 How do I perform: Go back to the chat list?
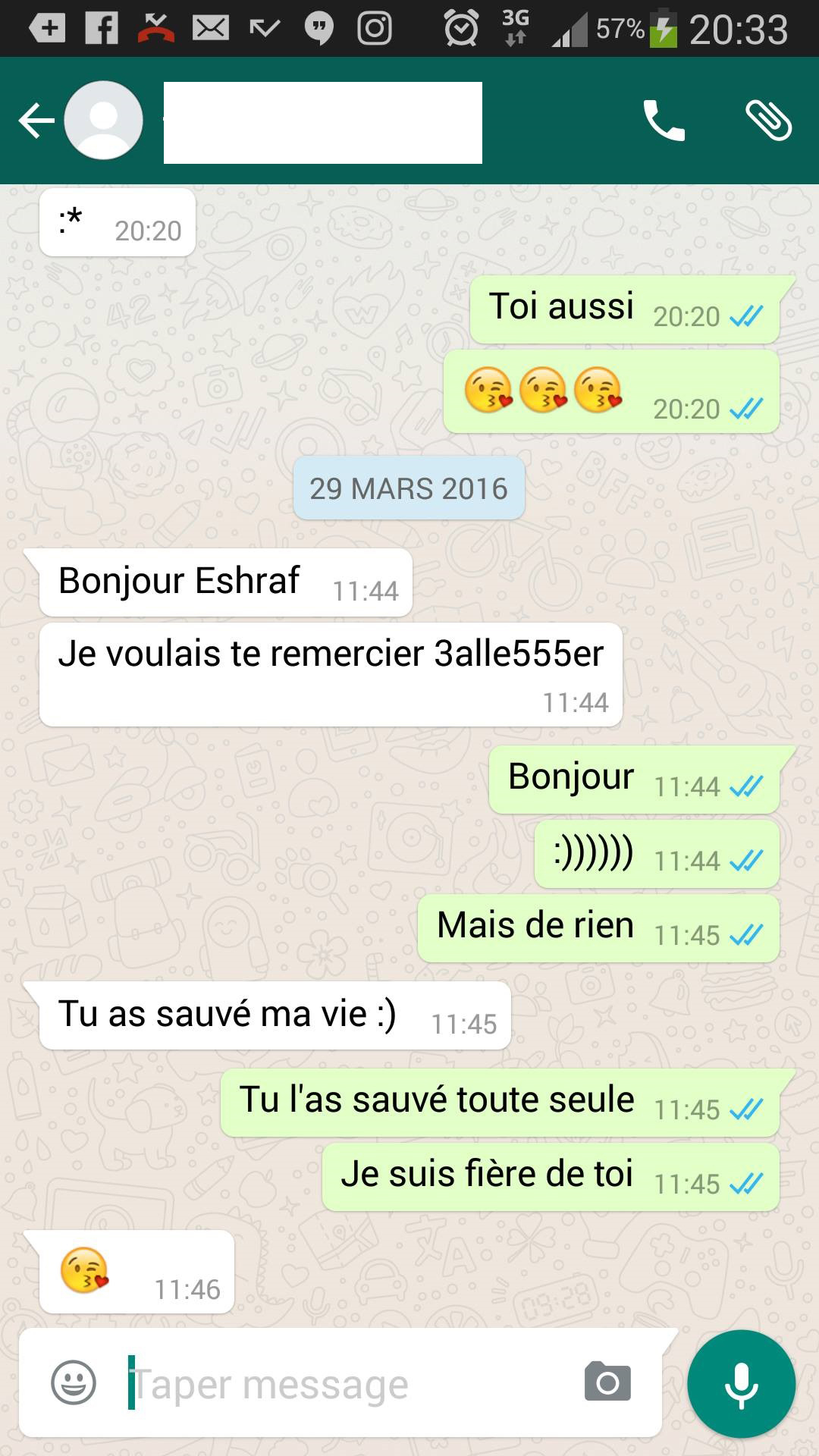(x=36, y=121)
